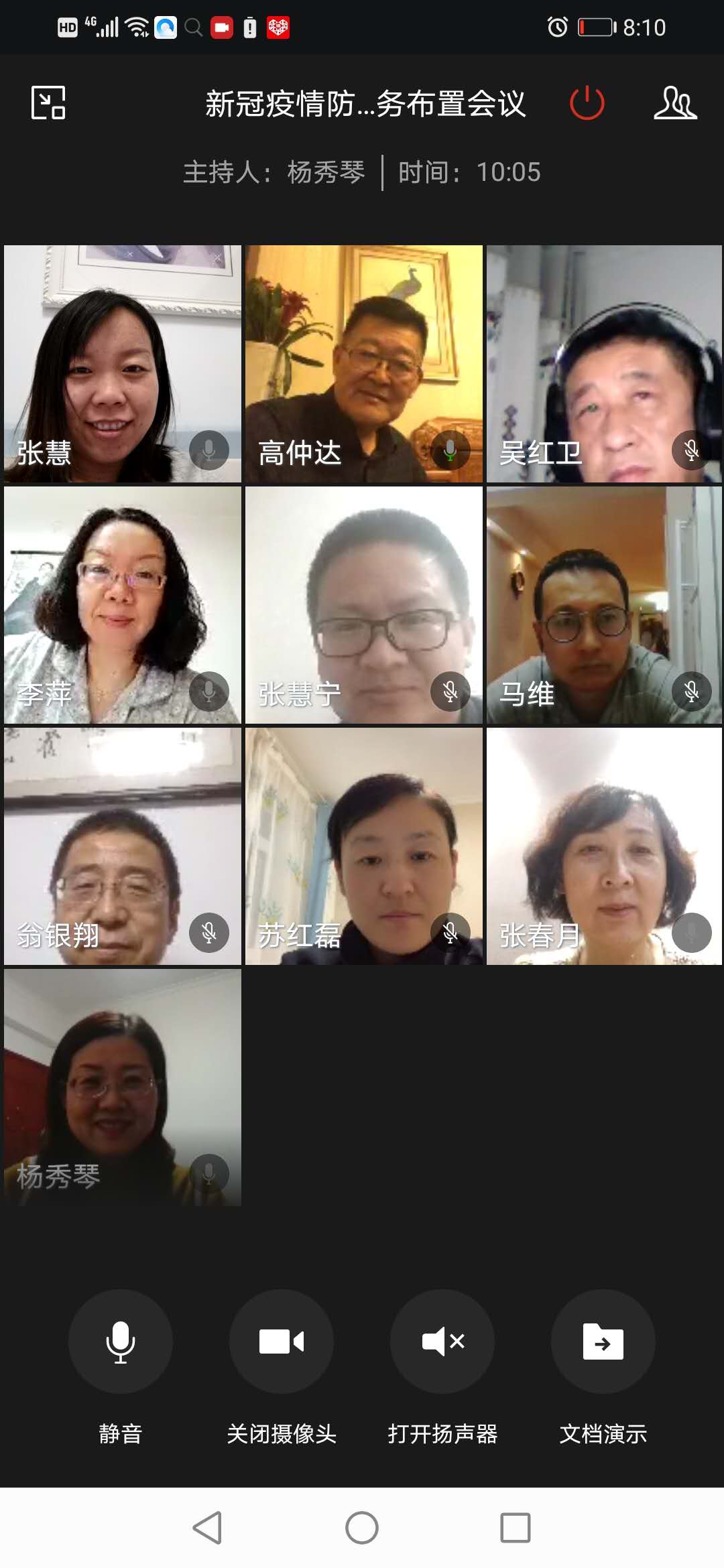Select 张慧's video tile
The height and width of the screenshot is (1568, 724).
123,363
